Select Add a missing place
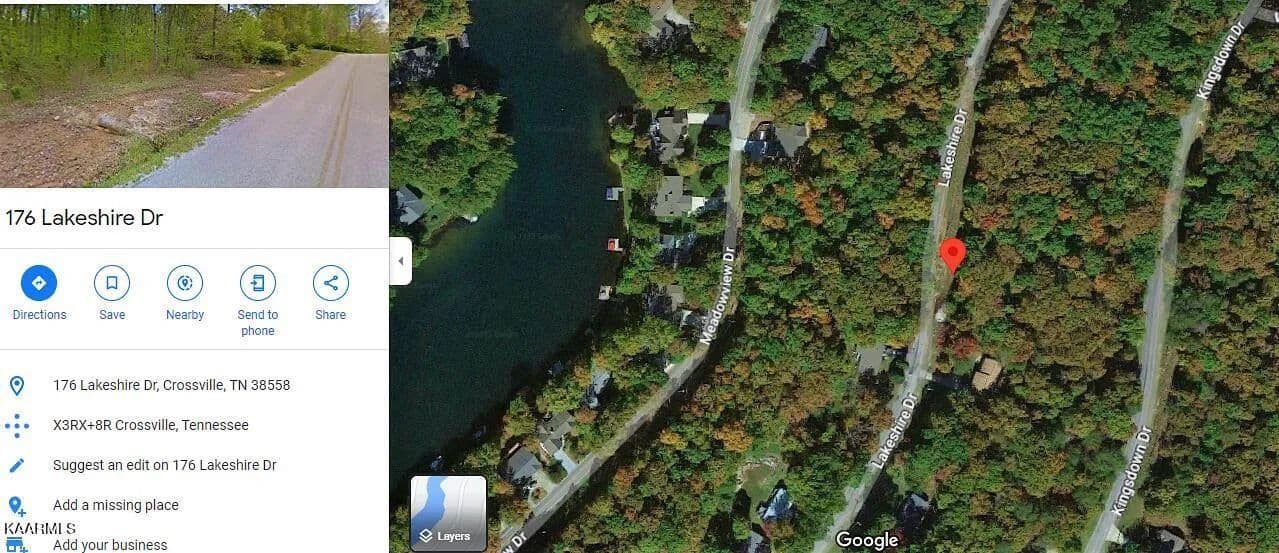The height and width of the screenshot is (553, 1279). [x=115, y=505]
